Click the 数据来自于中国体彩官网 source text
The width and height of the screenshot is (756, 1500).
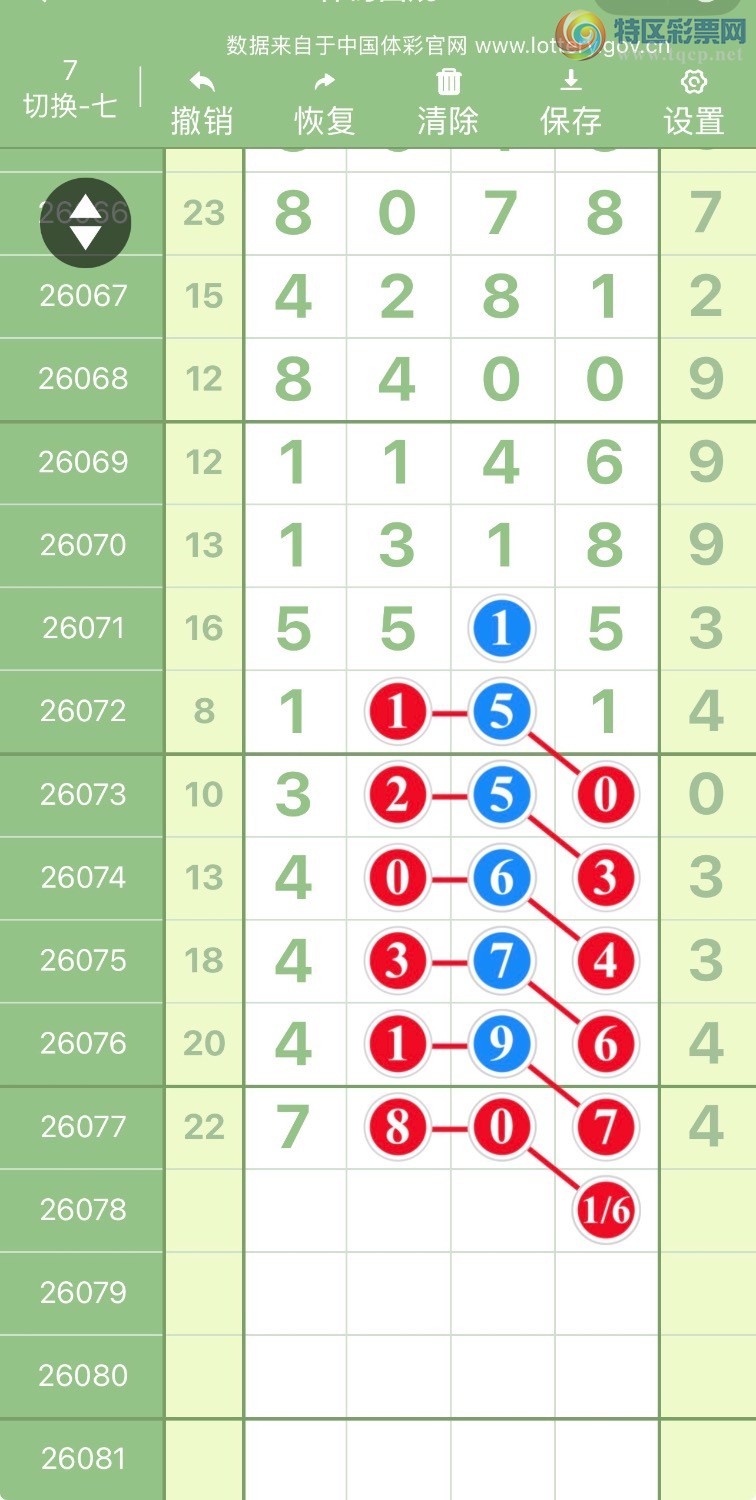(330, 44)
